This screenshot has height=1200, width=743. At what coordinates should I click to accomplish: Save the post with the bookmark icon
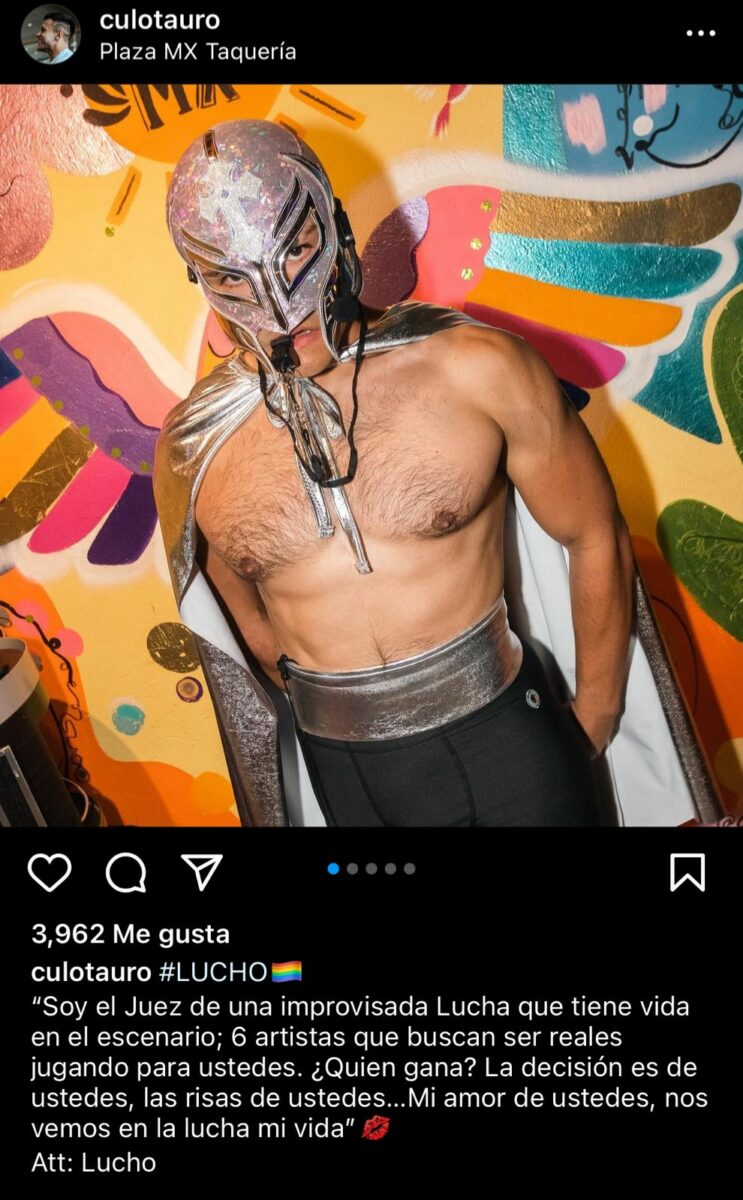click(686, 873)
